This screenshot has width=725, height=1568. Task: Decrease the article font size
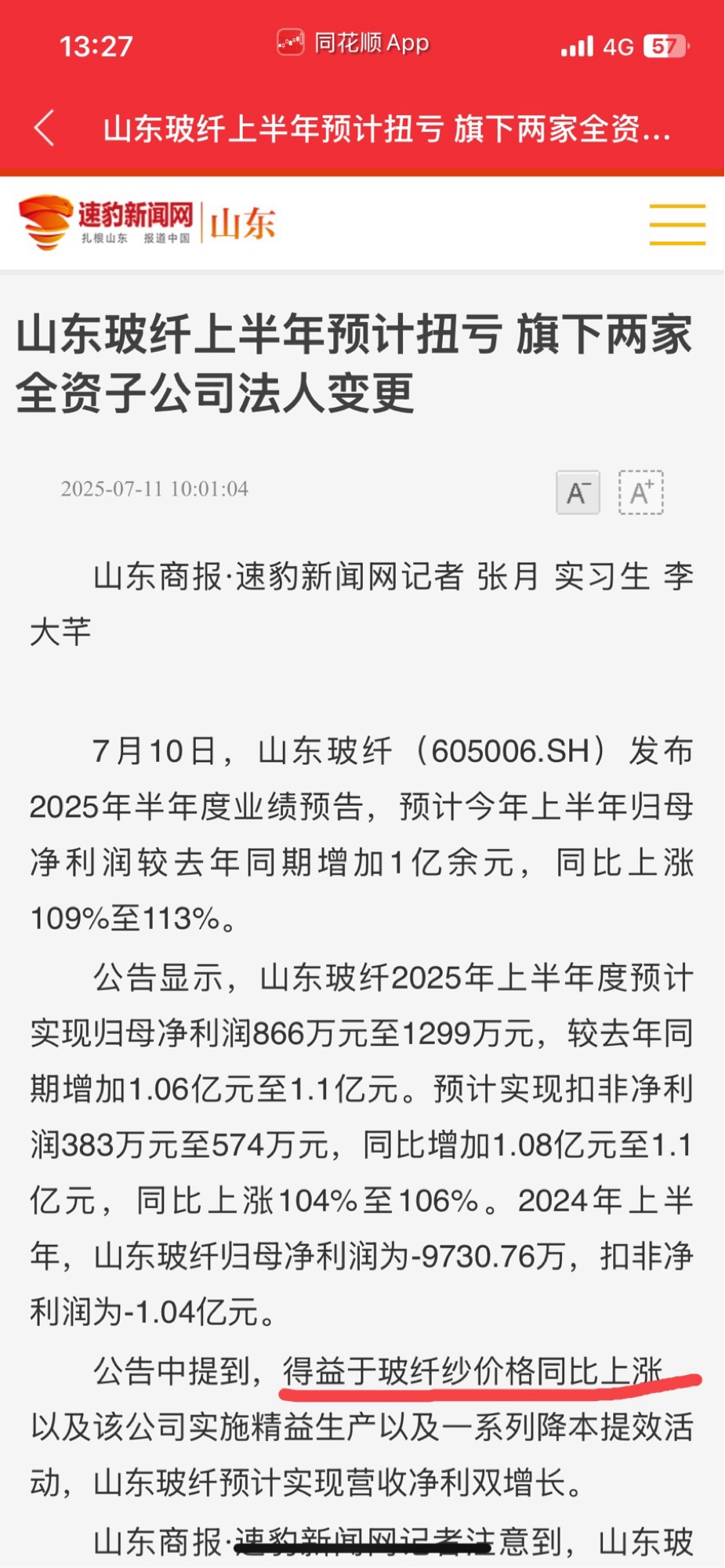click(578, 492)
